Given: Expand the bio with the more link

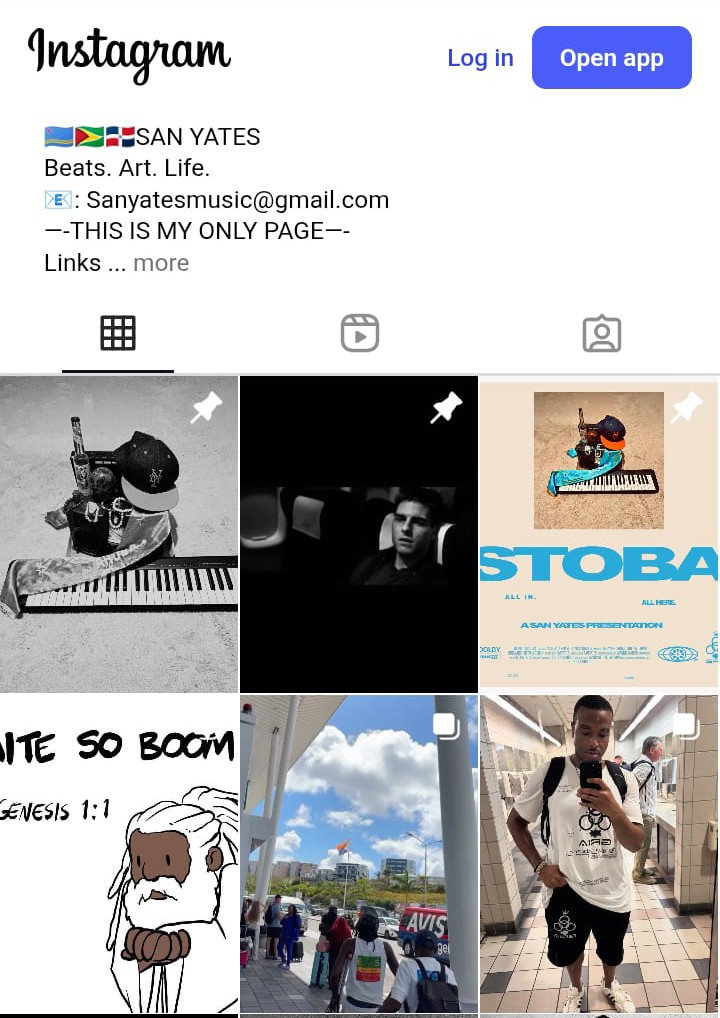Looking at the screenshot, I should (161, 263).
